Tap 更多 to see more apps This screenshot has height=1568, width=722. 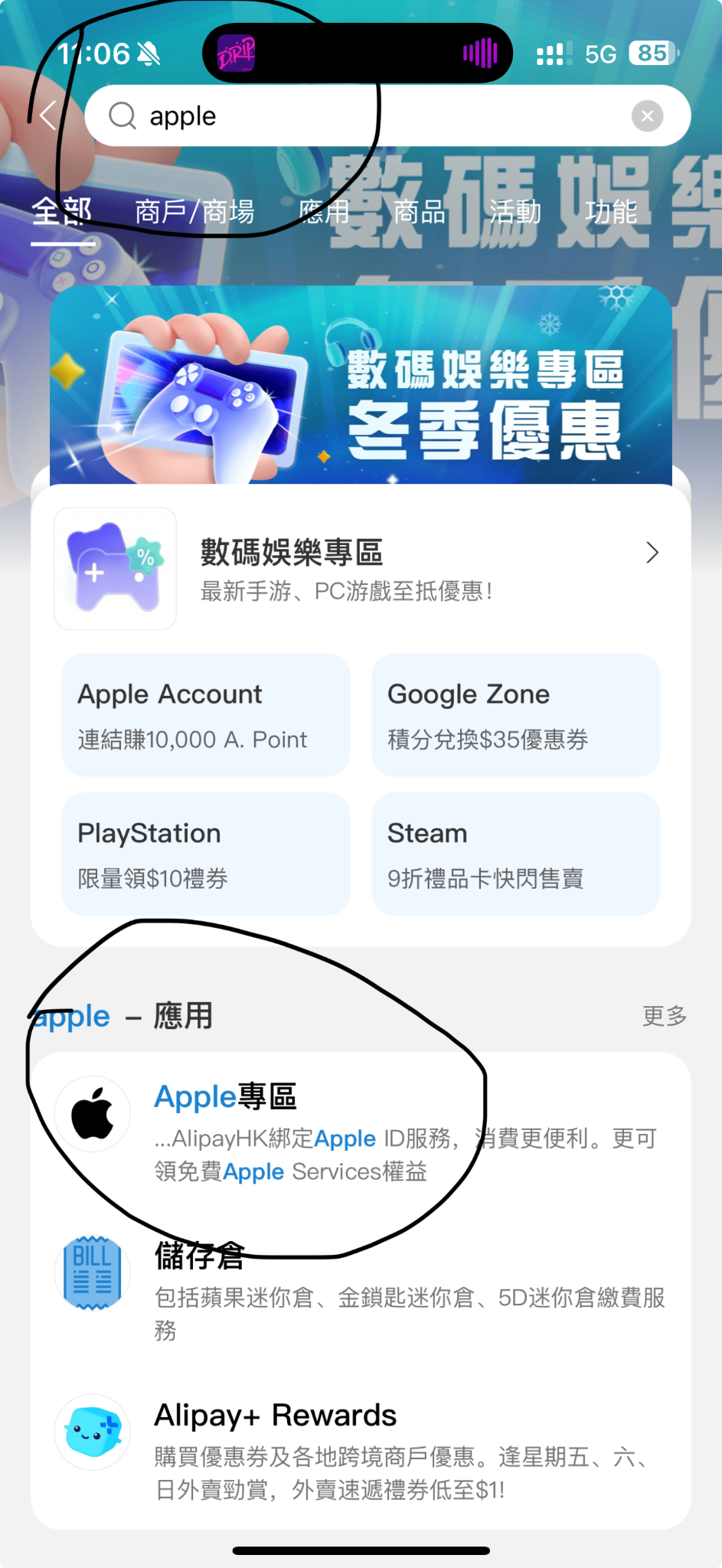(664, 1016)
